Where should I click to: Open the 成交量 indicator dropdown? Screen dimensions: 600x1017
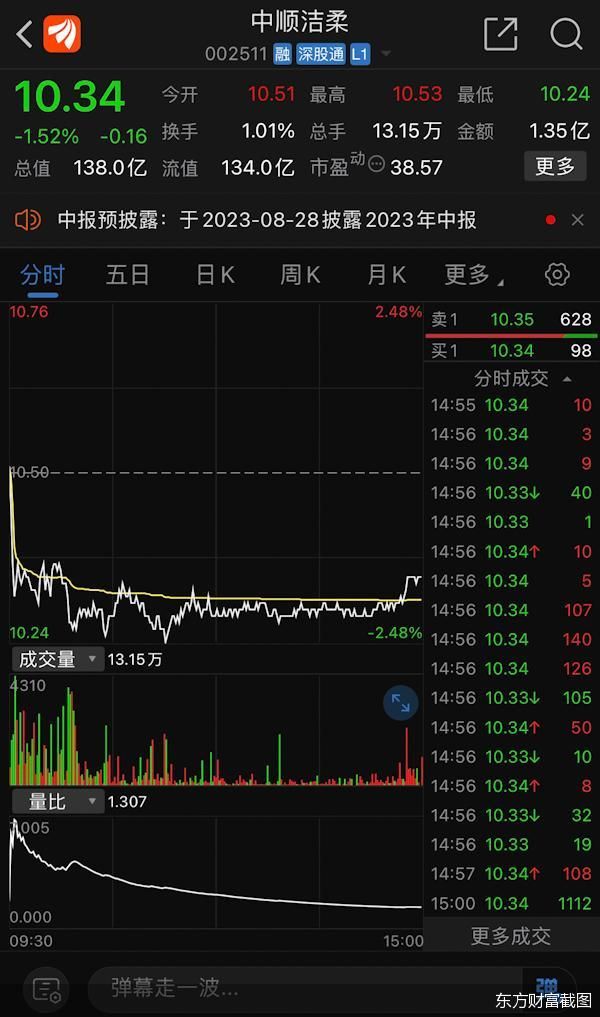click(x=58, y=659)
